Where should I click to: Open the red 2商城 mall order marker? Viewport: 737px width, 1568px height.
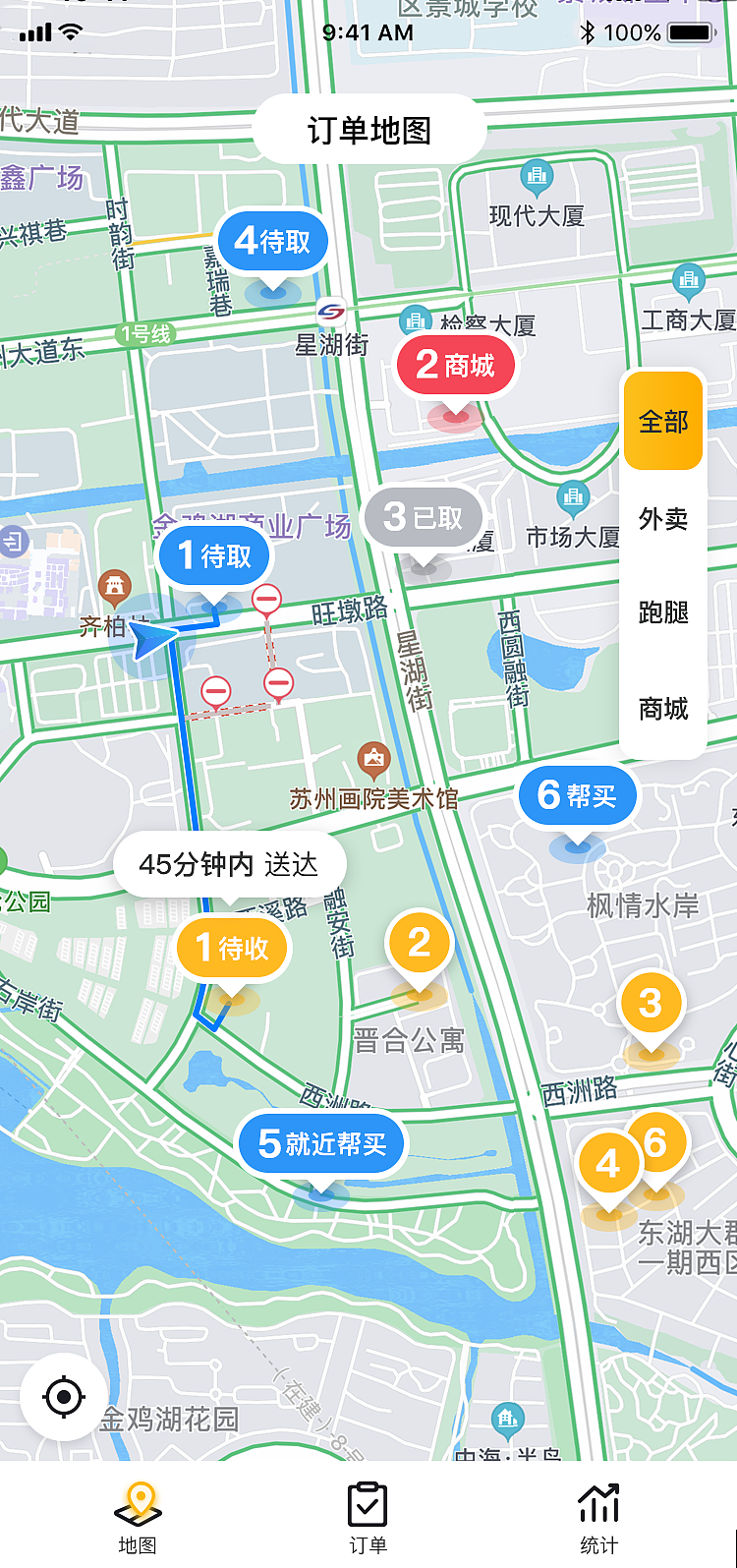pos(454,365)
